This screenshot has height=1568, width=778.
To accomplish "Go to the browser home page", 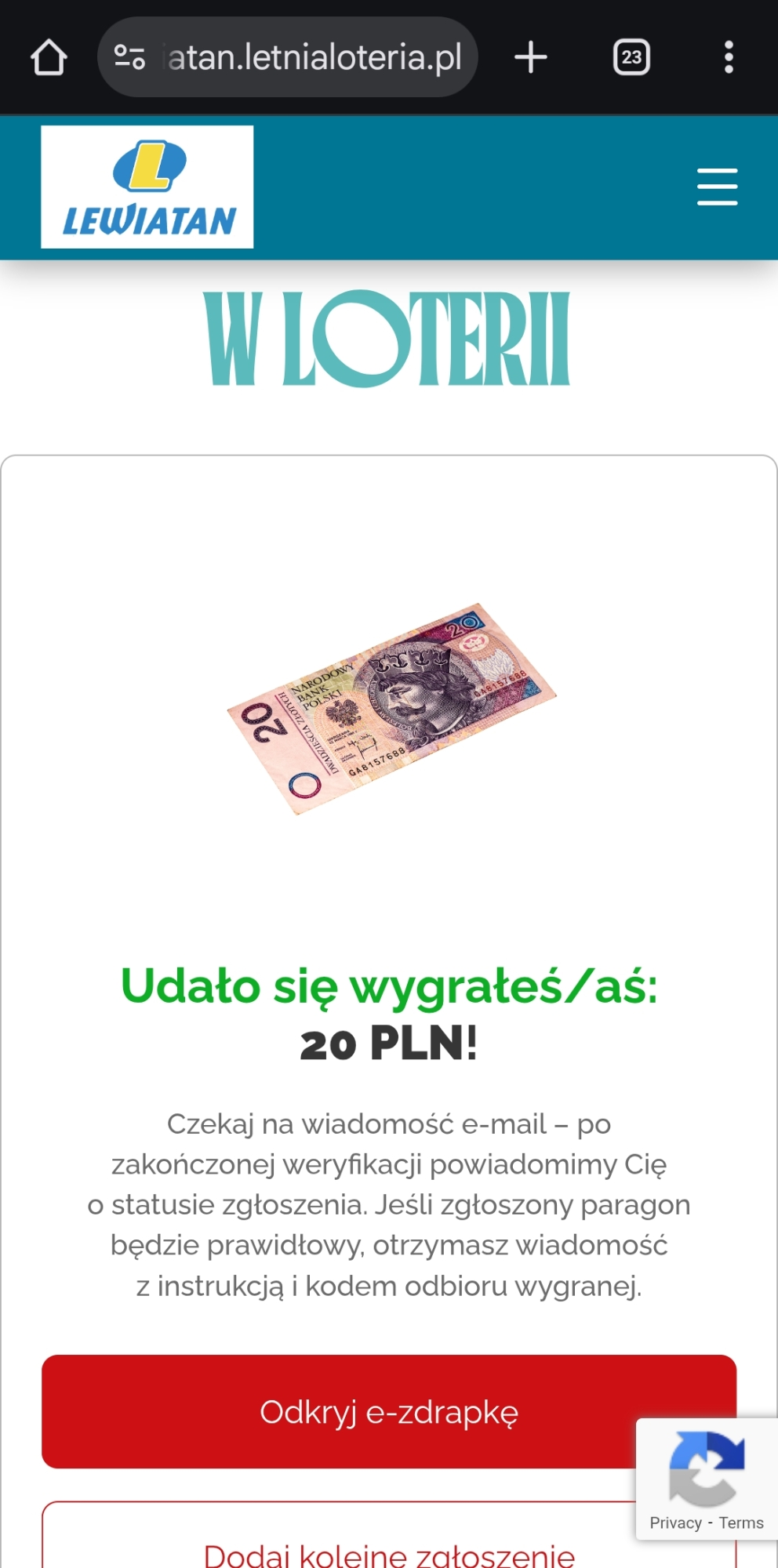I will tap(49, 57).
